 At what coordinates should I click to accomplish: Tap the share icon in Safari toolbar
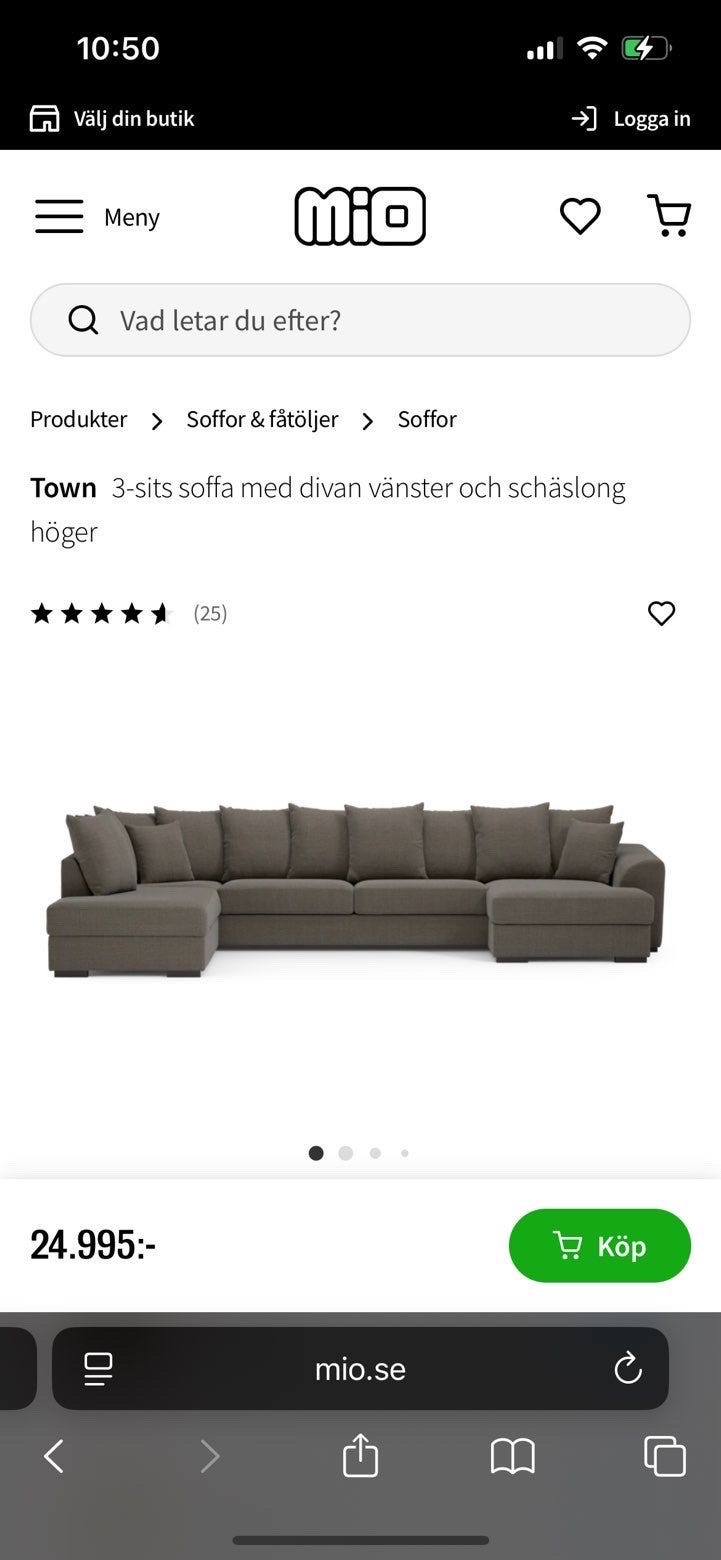360,1456
